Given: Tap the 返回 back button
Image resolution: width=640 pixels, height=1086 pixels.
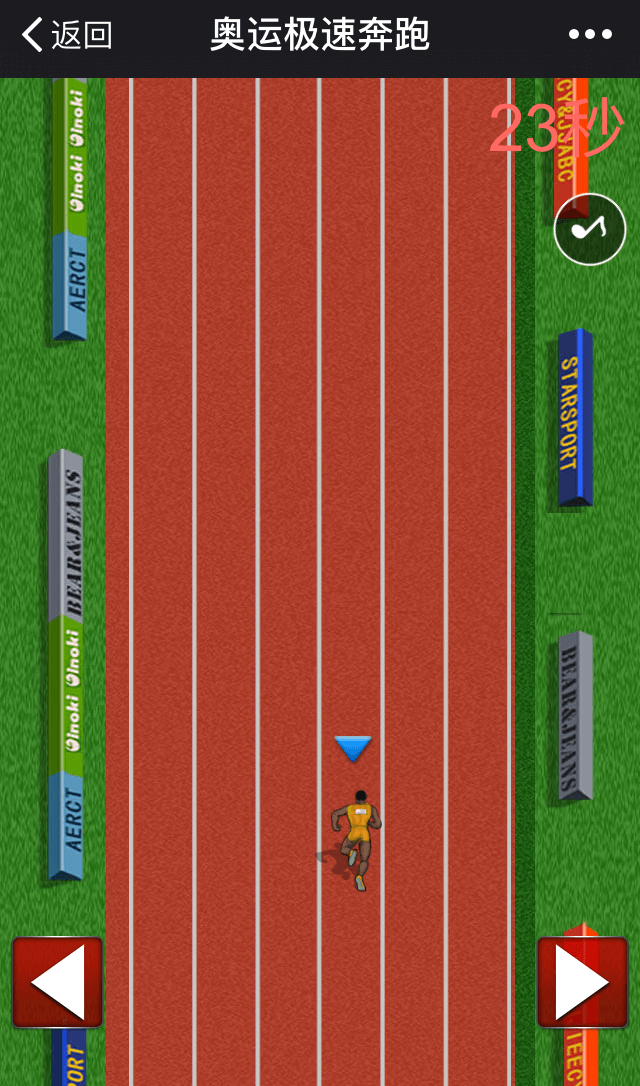Looking at the screenshot, I should tap(66, 35).
